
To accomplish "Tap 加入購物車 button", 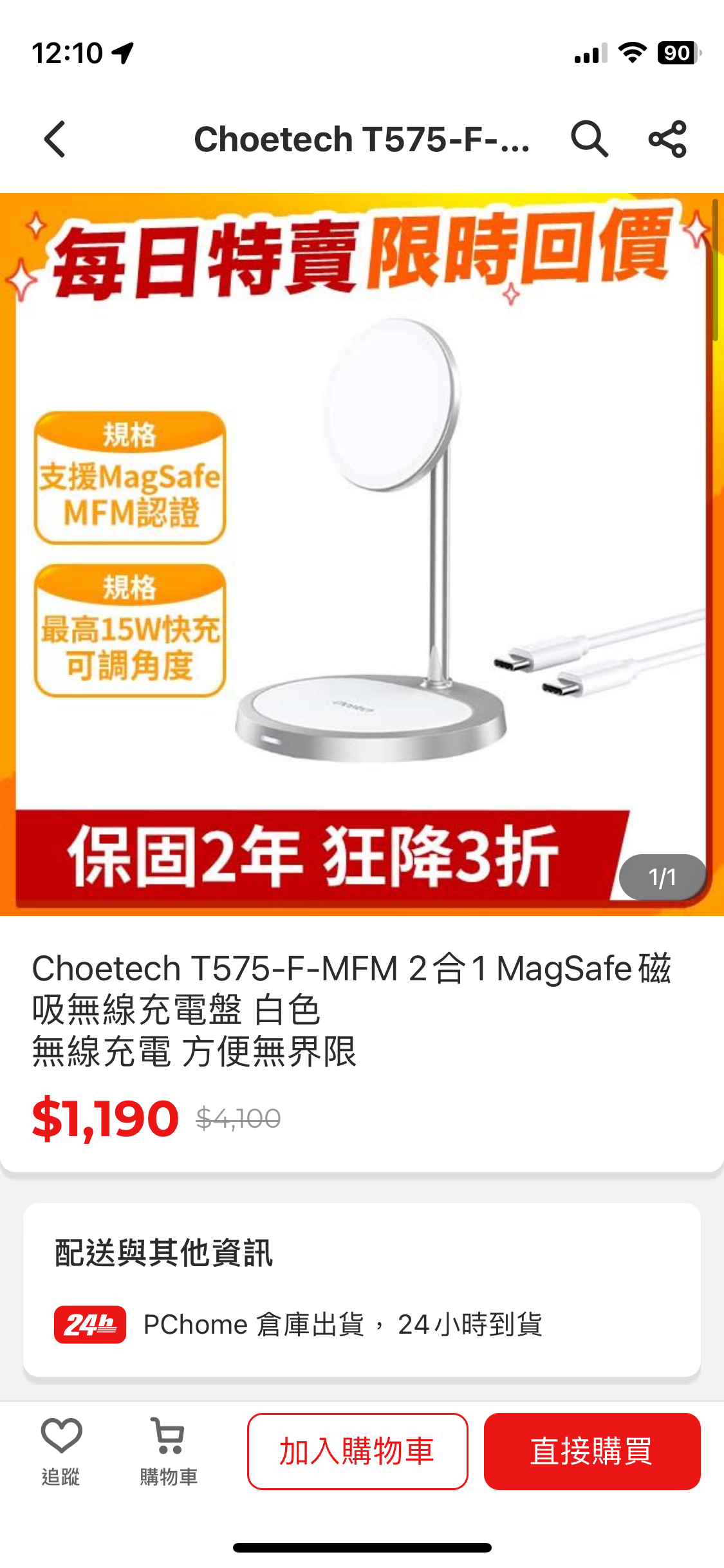I will (357, 1451).
